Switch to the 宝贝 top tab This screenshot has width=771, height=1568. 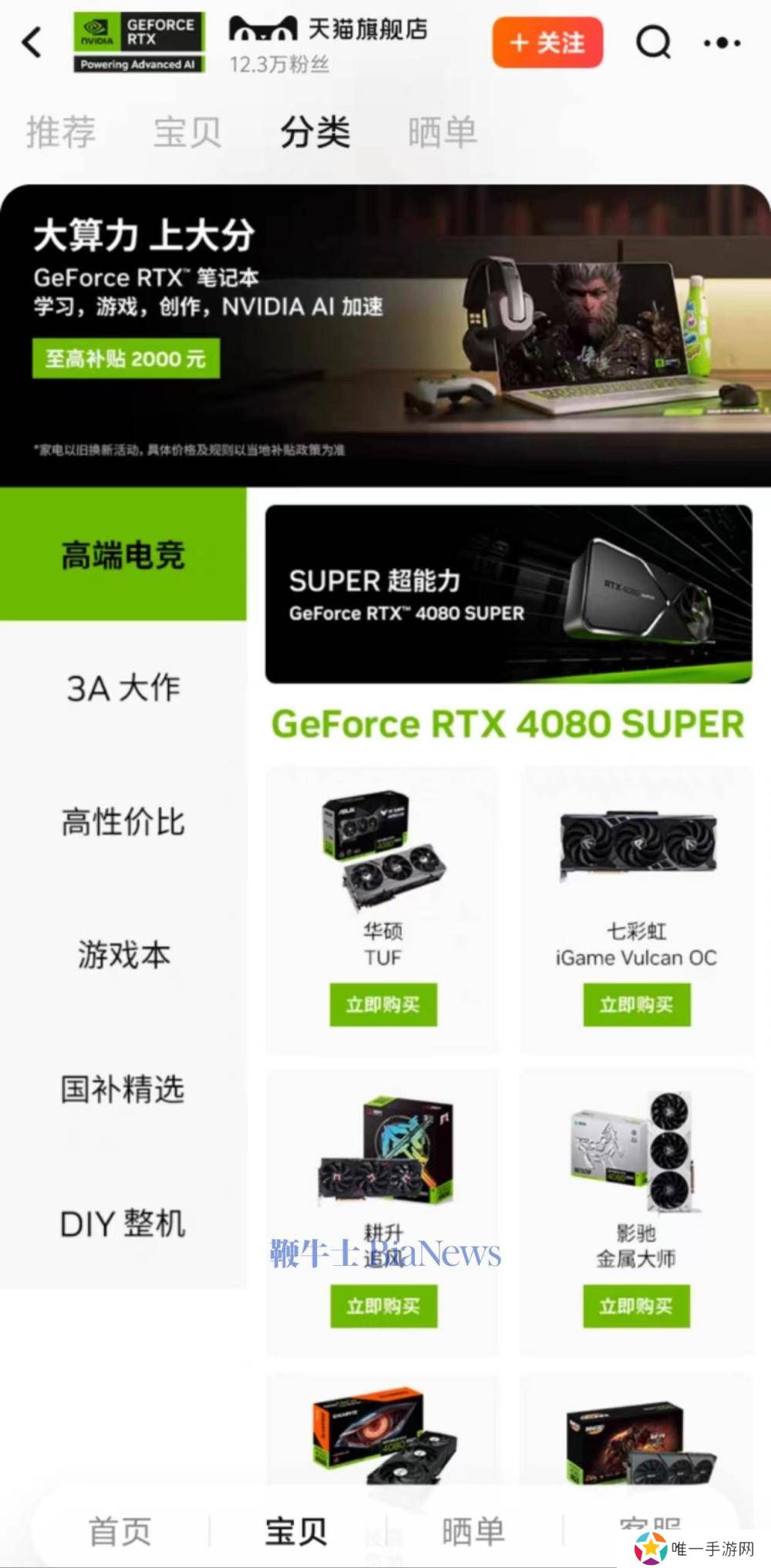coord(187,132)
